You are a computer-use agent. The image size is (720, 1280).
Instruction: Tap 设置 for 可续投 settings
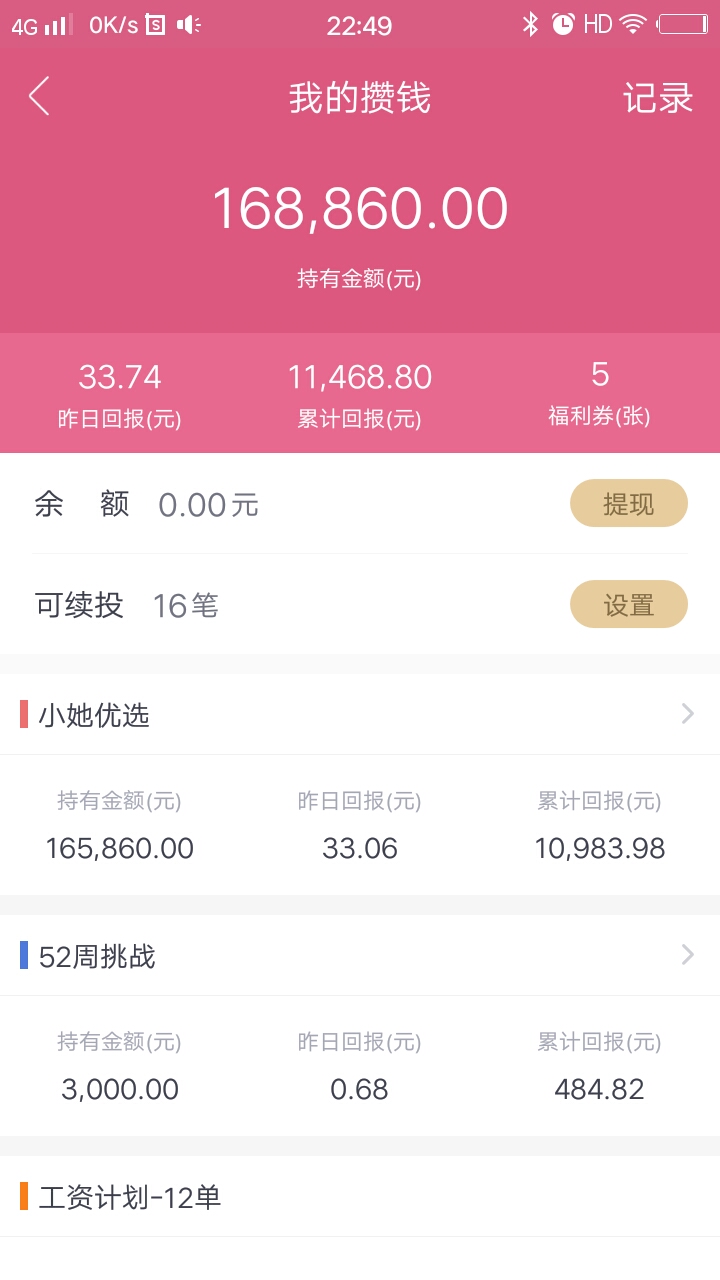[629, 604]
